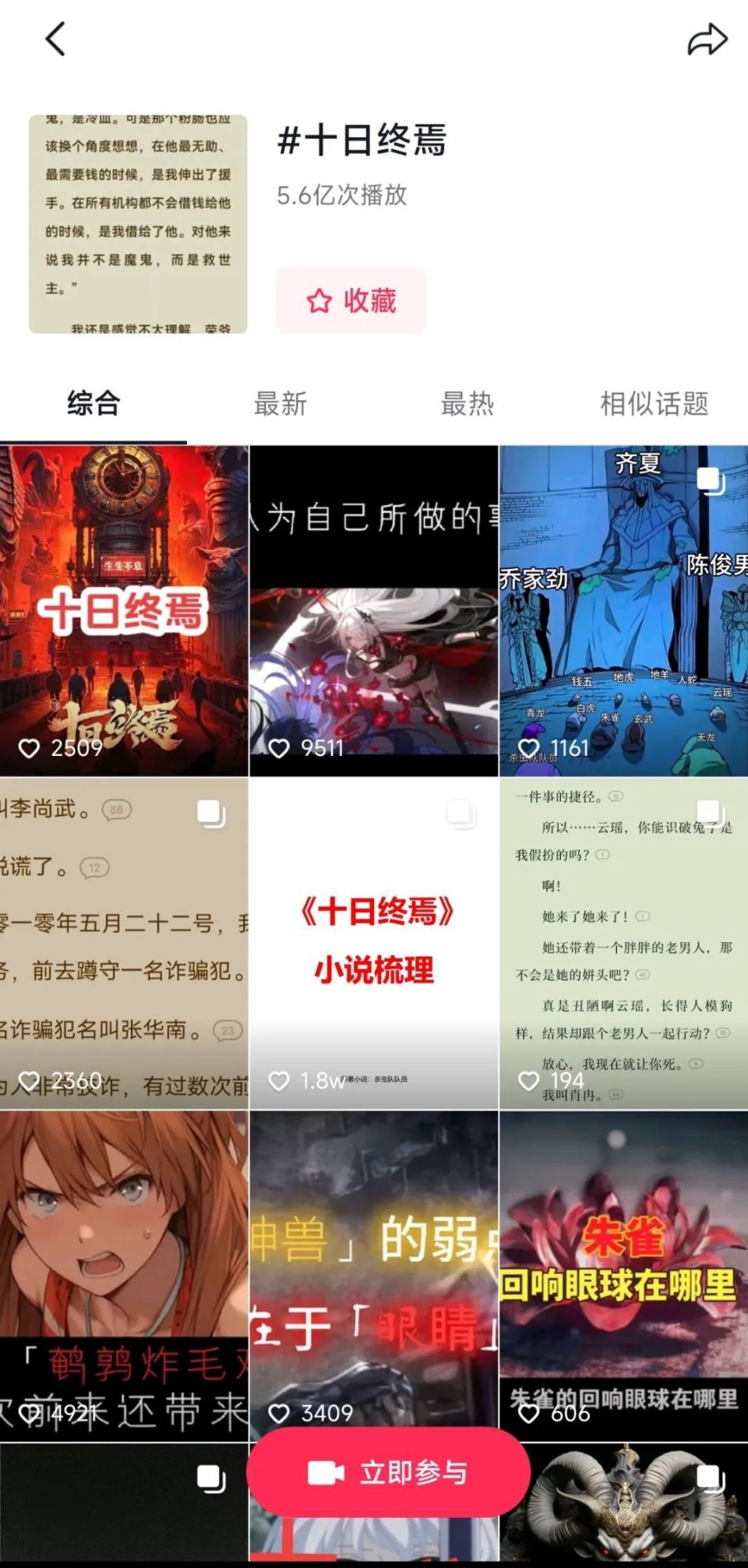Tap the heart icon on the 9511-likes video
748x1568 pixels.
pyautogui.click(x=279, y=747)
